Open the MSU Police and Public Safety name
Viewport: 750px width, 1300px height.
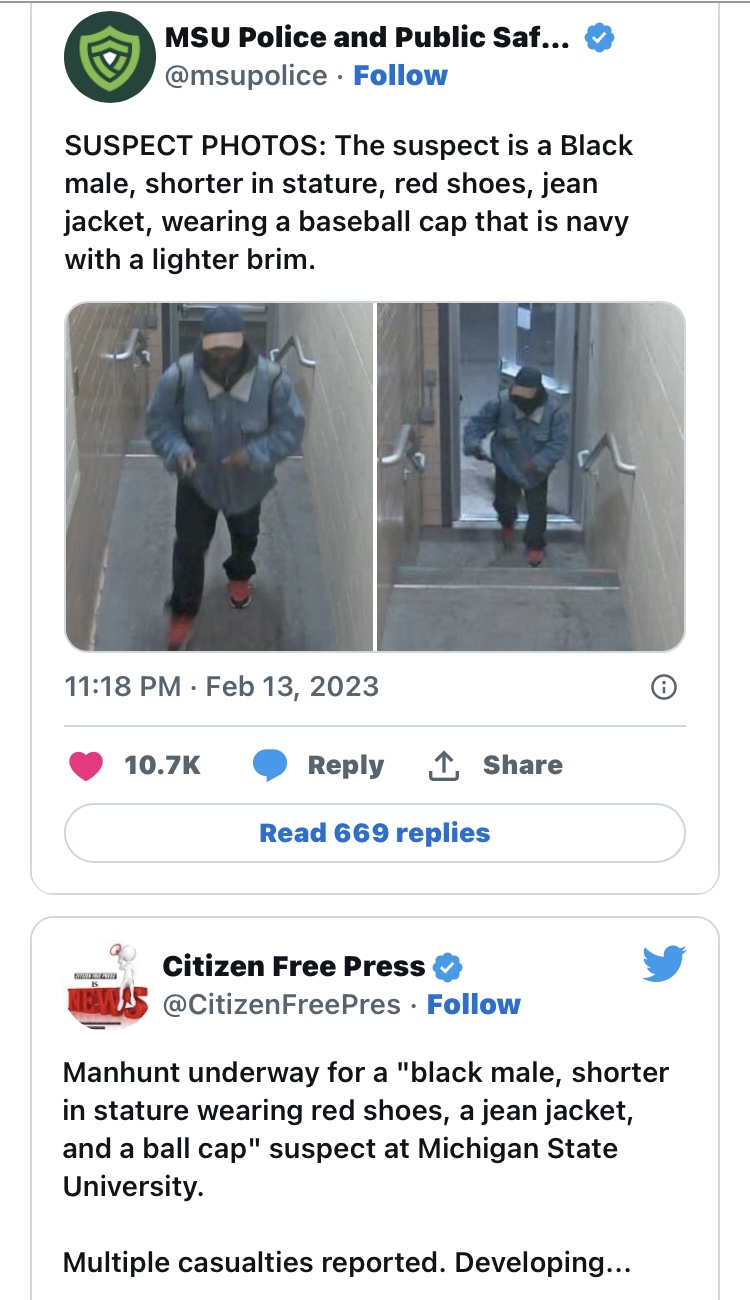point(367,39)
